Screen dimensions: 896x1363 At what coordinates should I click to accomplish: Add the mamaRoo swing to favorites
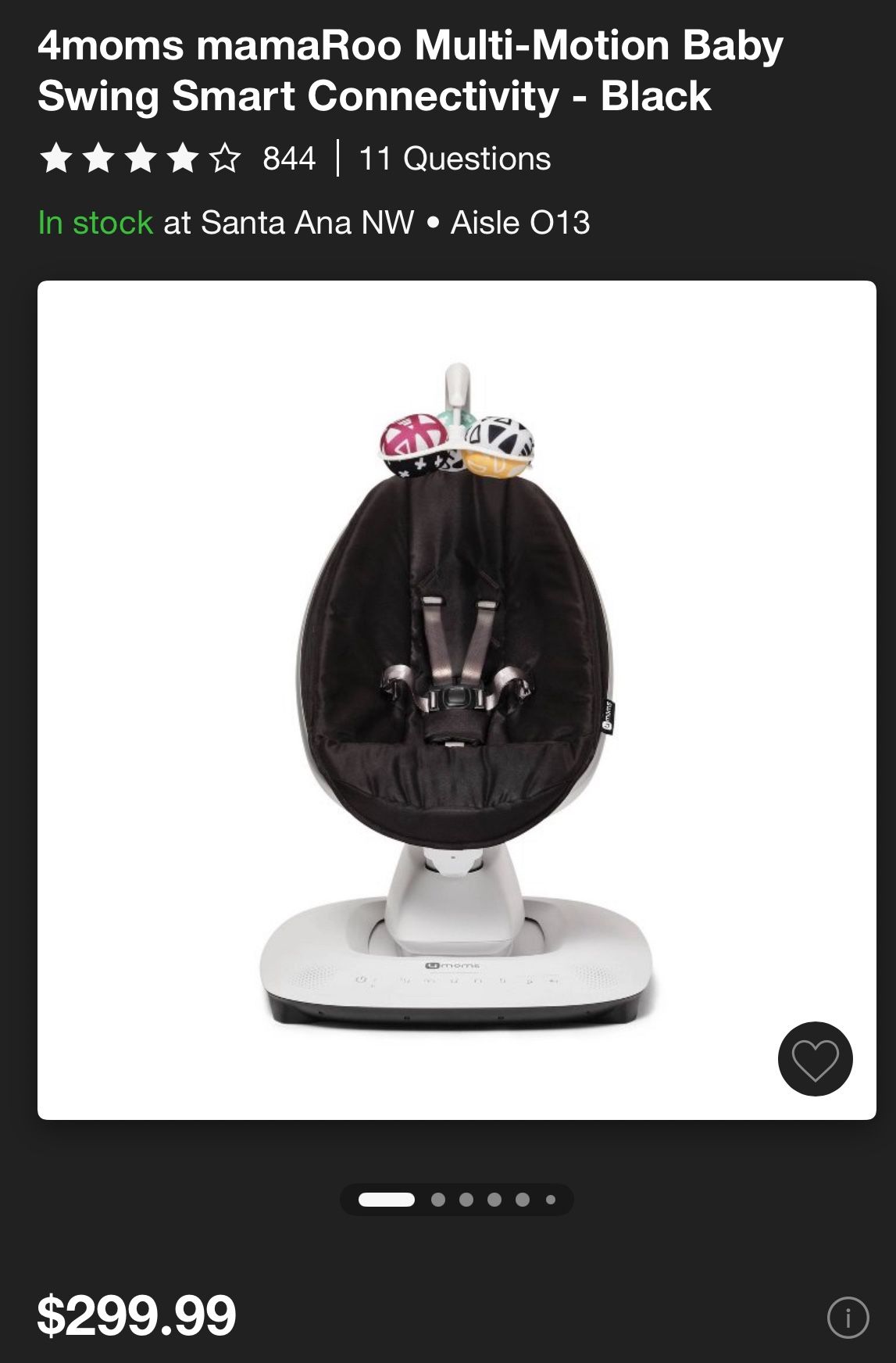click(x=815, y=1059)
